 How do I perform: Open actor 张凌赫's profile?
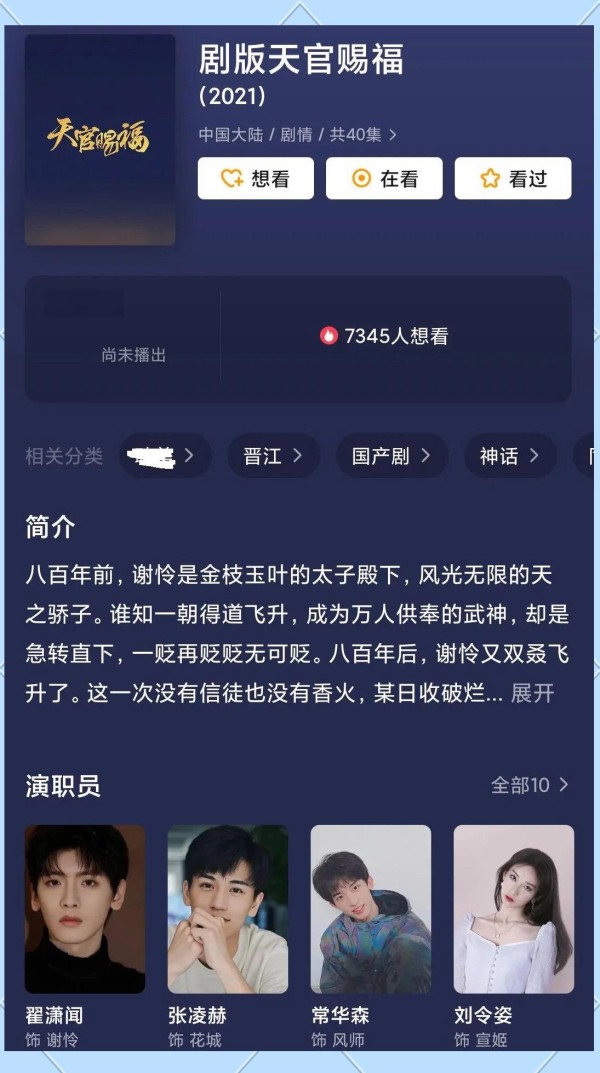pos(228,936)
